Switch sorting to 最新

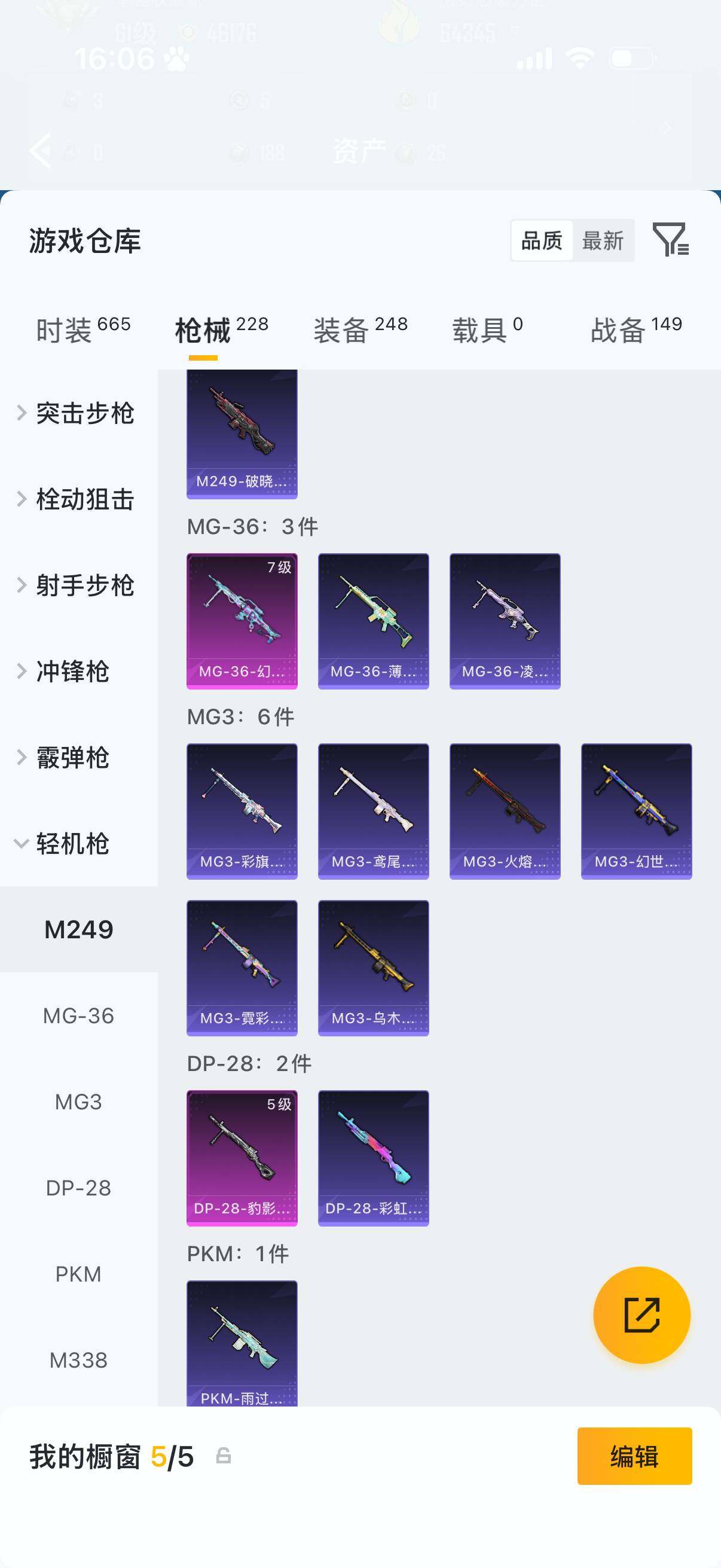coord(604,241)
